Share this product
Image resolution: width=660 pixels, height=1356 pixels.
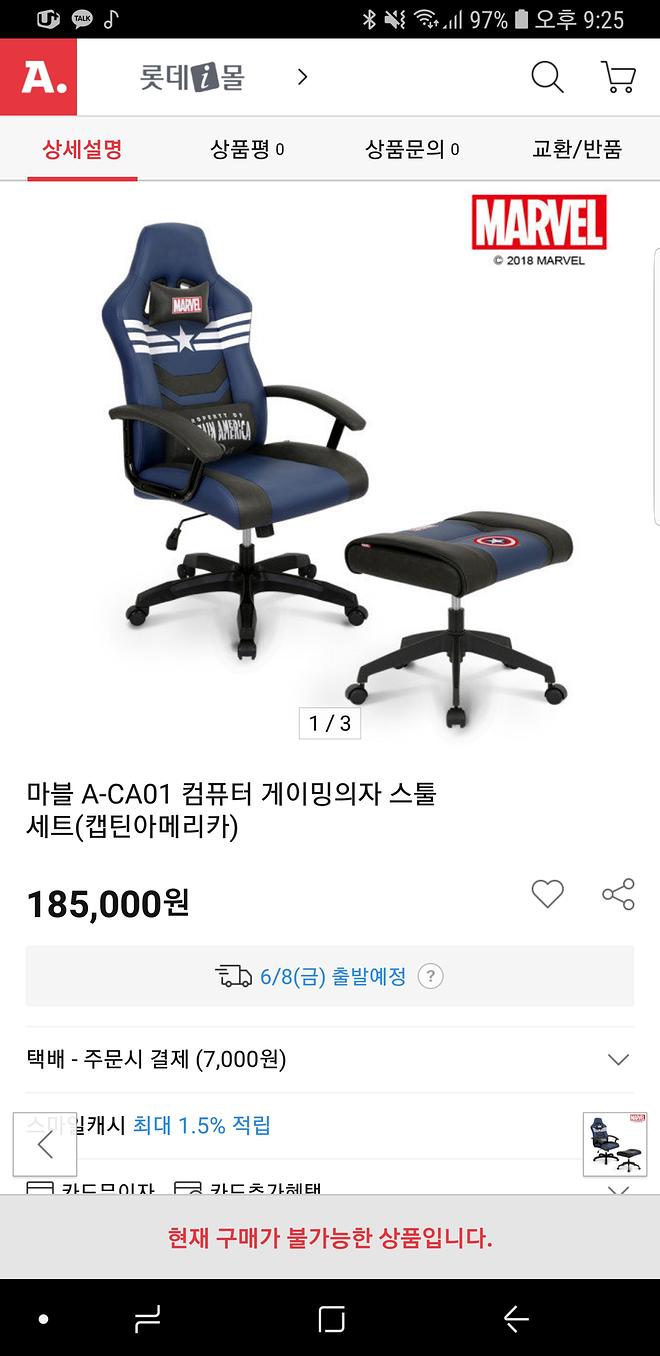(618, 894)
